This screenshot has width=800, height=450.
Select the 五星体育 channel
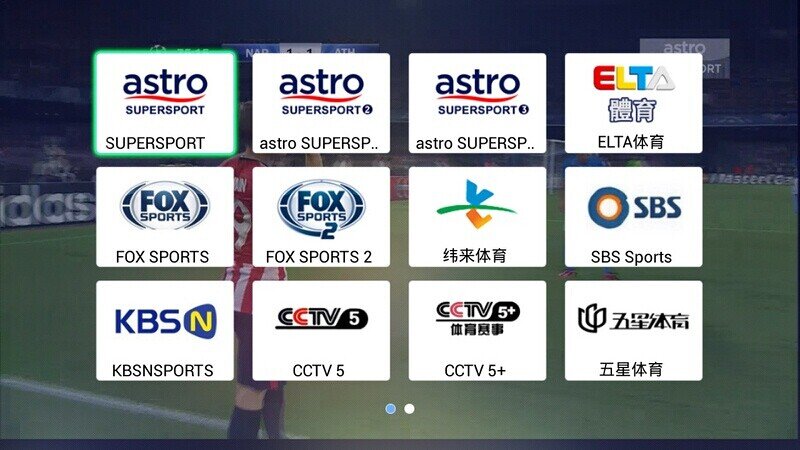633,330
